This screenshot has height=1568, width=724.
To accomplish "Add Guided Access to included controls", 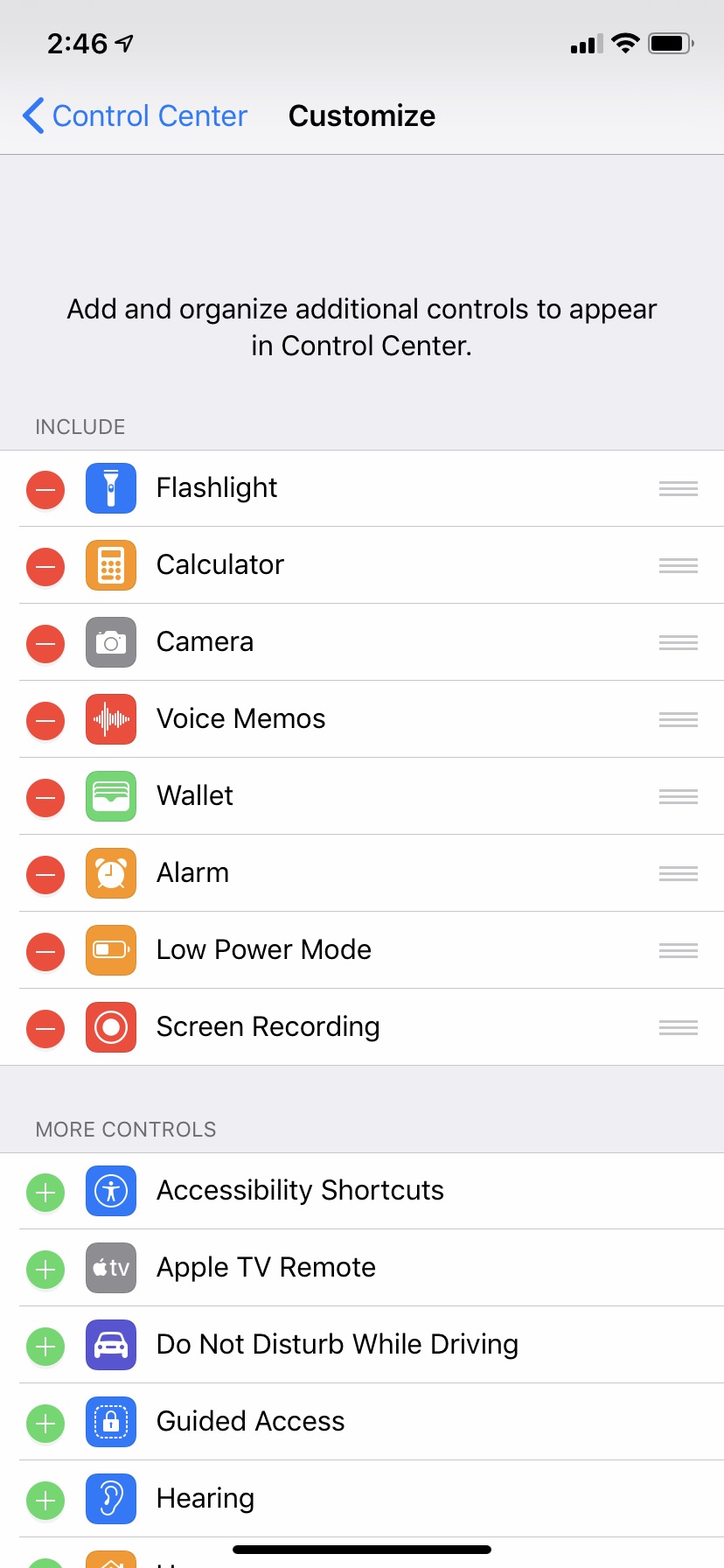I will pos(45,1423).
